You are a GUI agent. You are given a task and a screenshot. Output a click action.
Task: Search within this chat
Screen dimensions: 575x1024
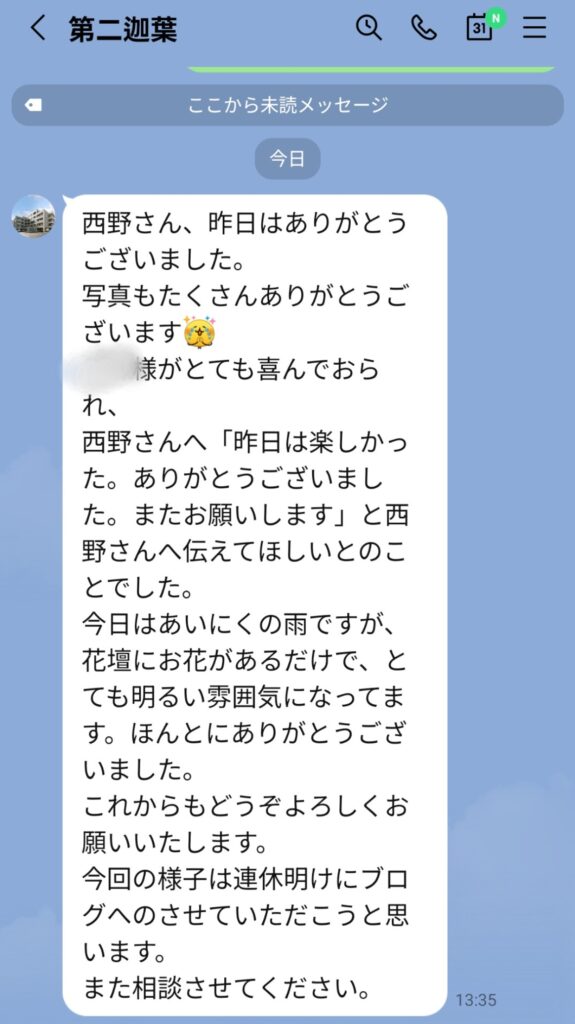click(x=369, y=28)
